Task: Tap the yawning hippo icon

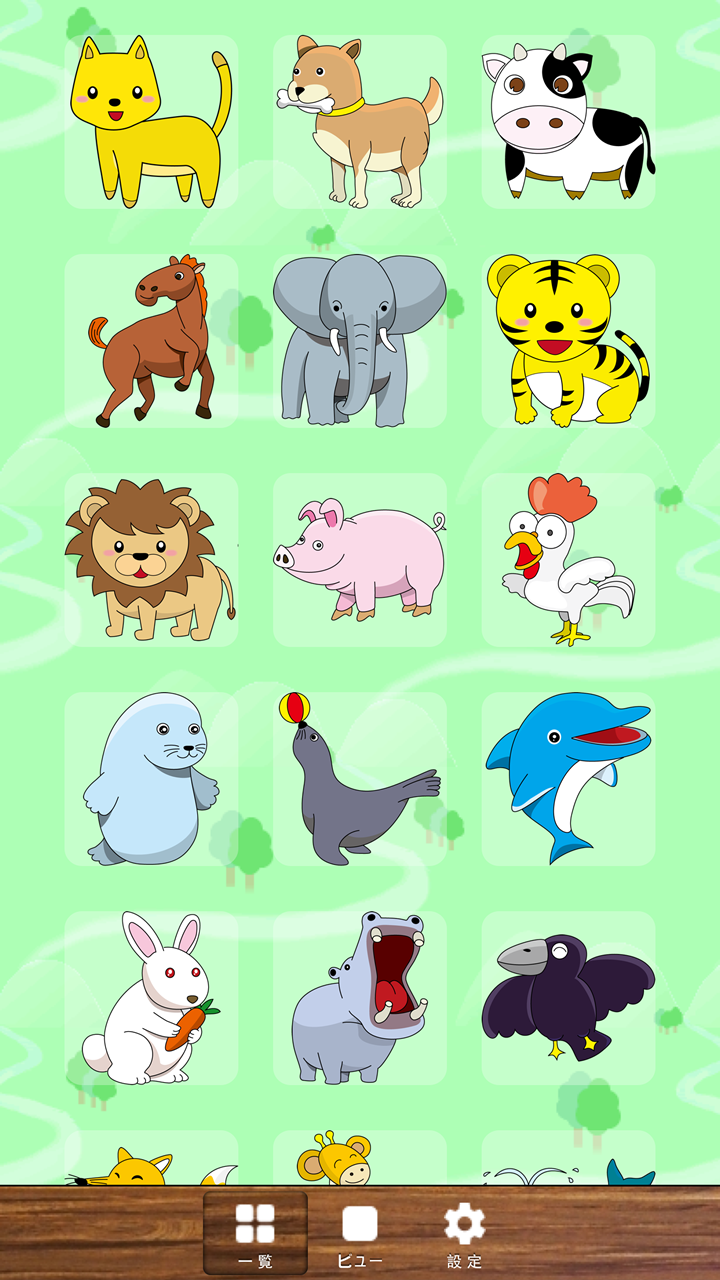Action: tap(360, 1000)
